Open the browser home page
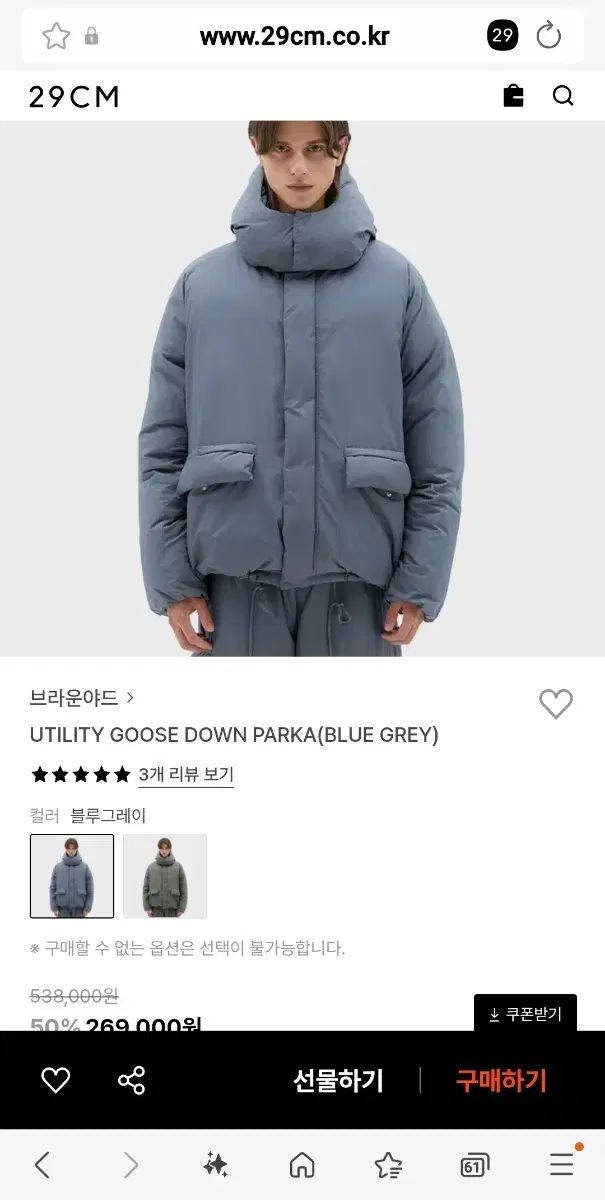 pos(301,1165)
